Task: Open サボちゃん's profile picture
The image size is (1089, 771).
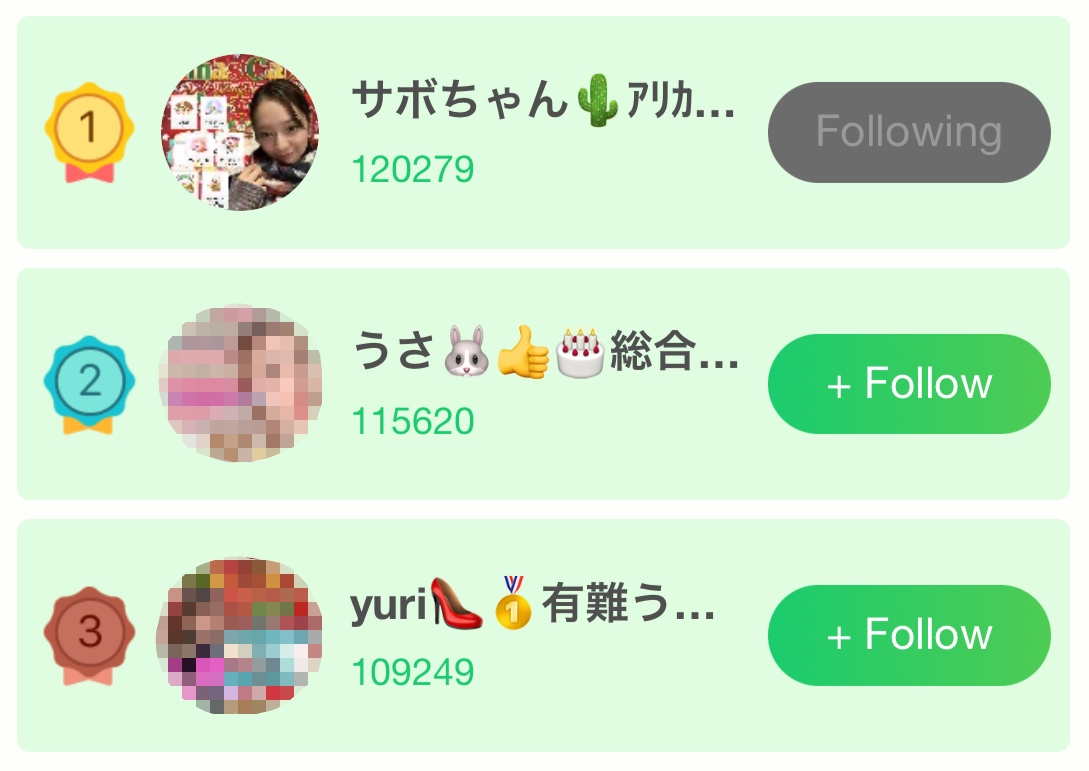Action: coord(240,132)
